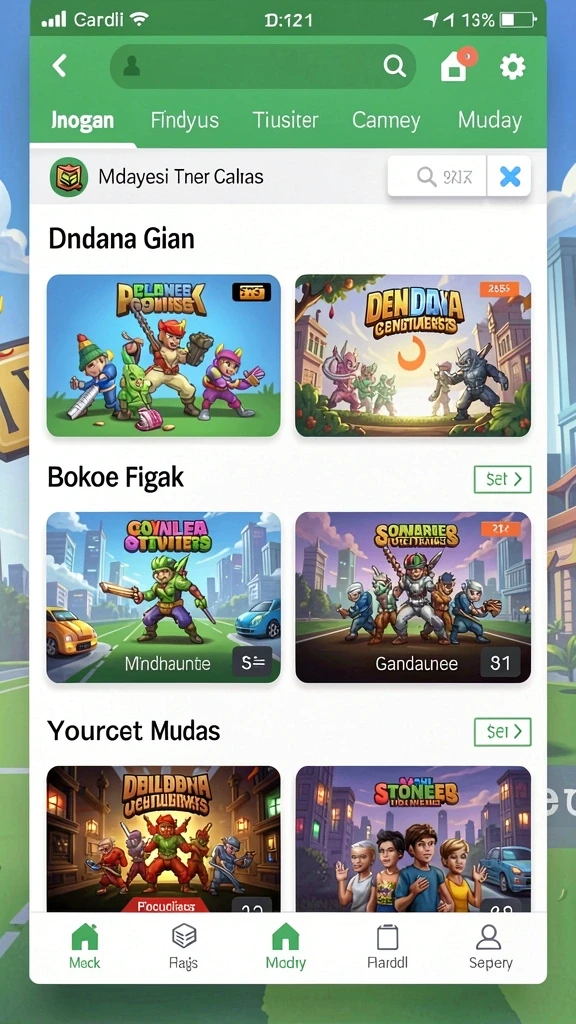Viewport: 576px width, 1024px height.
Task: Tap the small search box beside the blue X
Action: click(x=437, y=176)
